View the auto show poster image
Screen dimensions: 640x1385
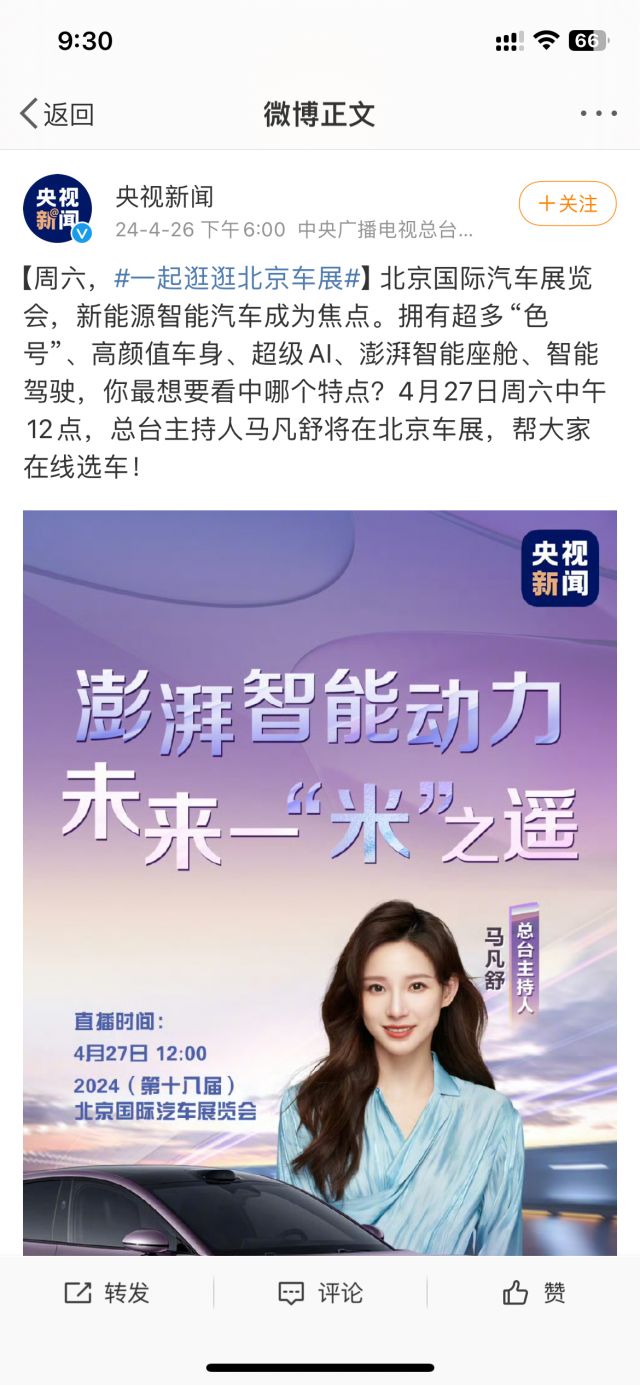point(320,880)
